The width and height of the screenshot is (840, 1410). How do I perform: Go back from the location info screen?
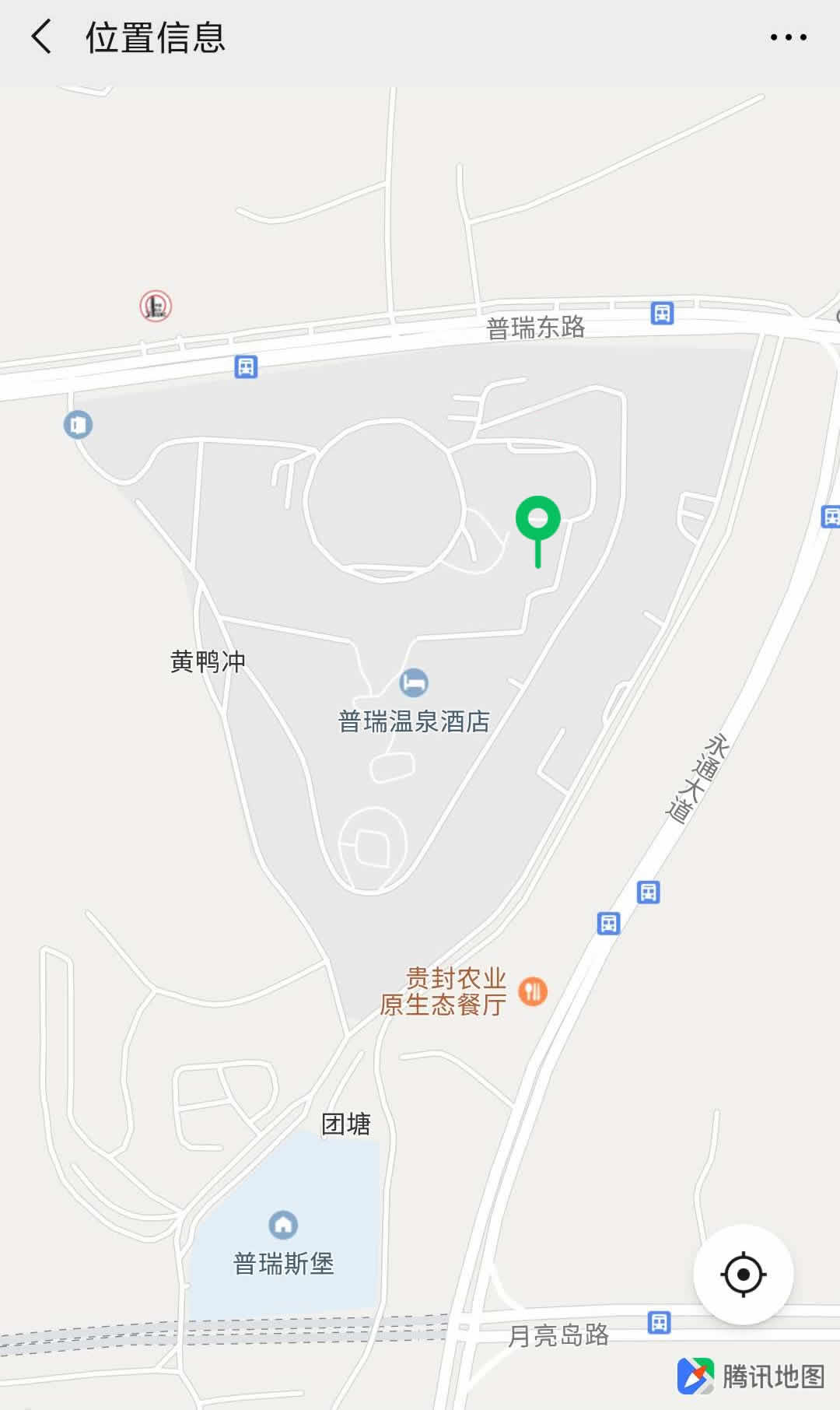pyautogui.click(x=42, y=37)
